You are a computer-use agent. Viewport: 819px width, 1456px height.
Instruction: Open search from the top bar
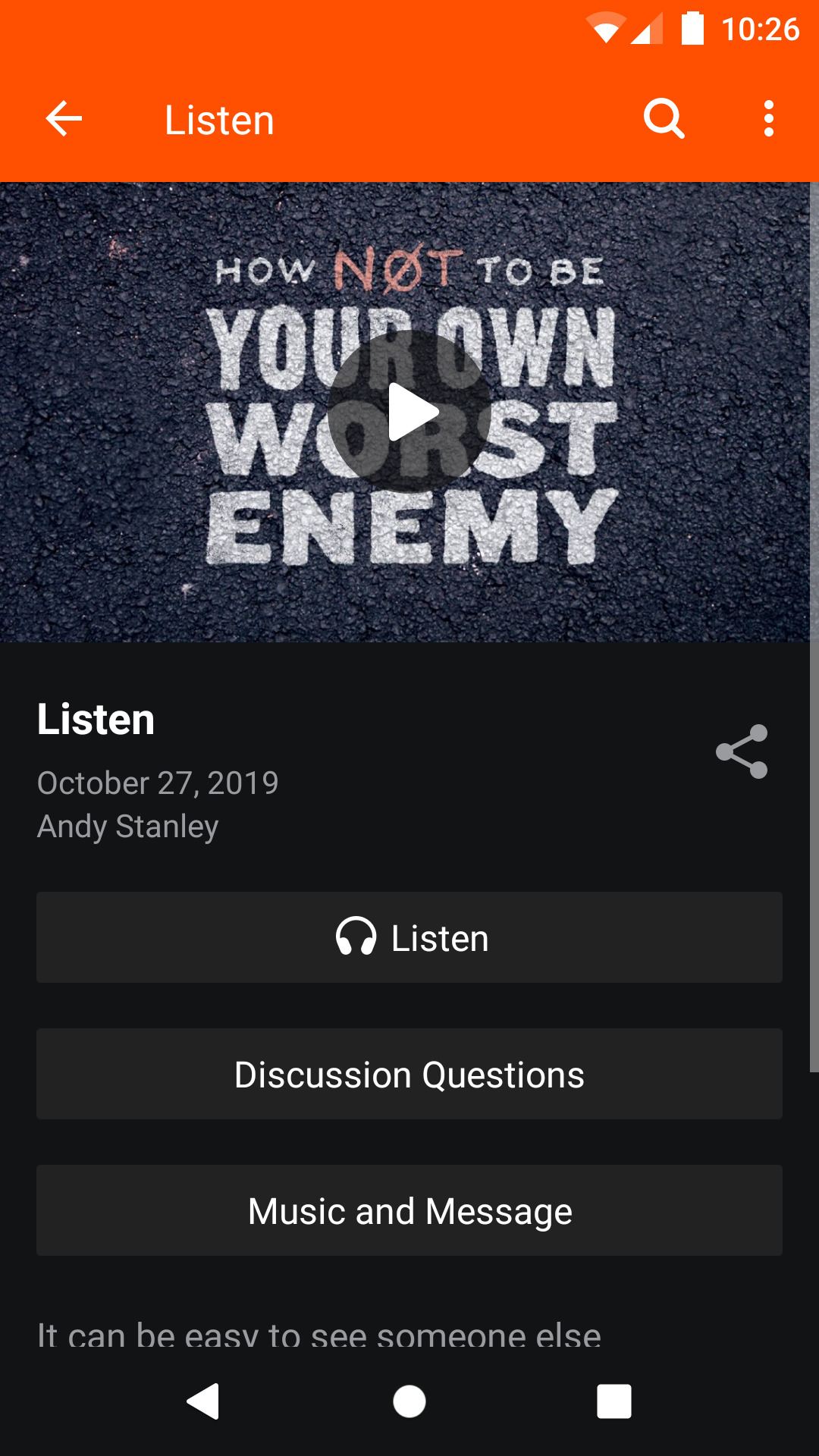(664, 119)
